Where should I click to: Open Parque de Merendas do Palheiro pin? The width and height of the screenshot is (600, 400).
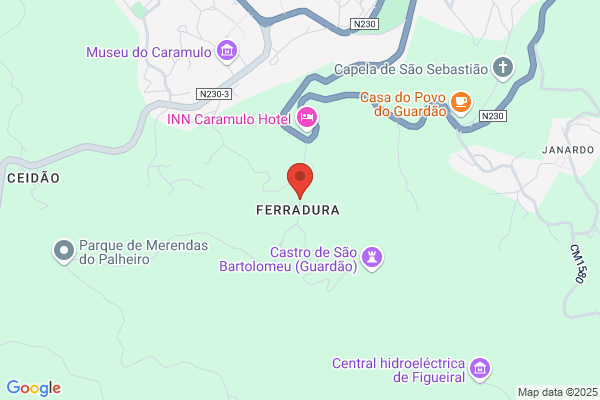(64, 251)
